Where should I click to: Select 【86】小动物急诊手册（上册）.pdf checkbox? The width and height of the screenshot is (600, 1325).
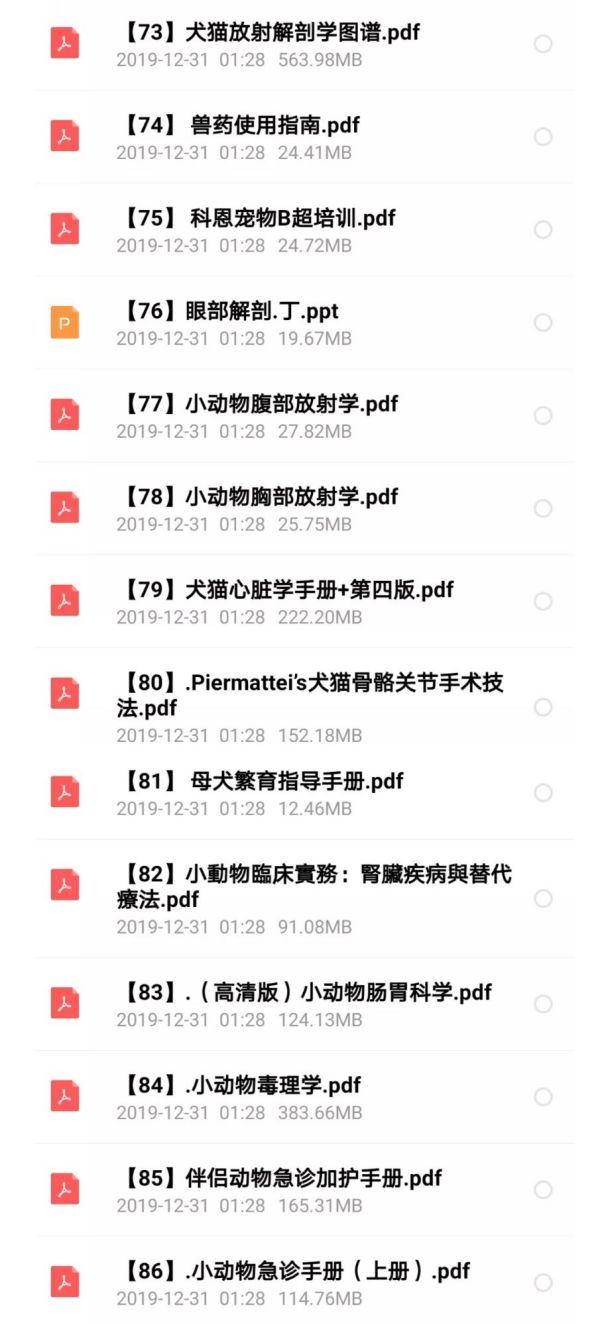coord(543,1284)
